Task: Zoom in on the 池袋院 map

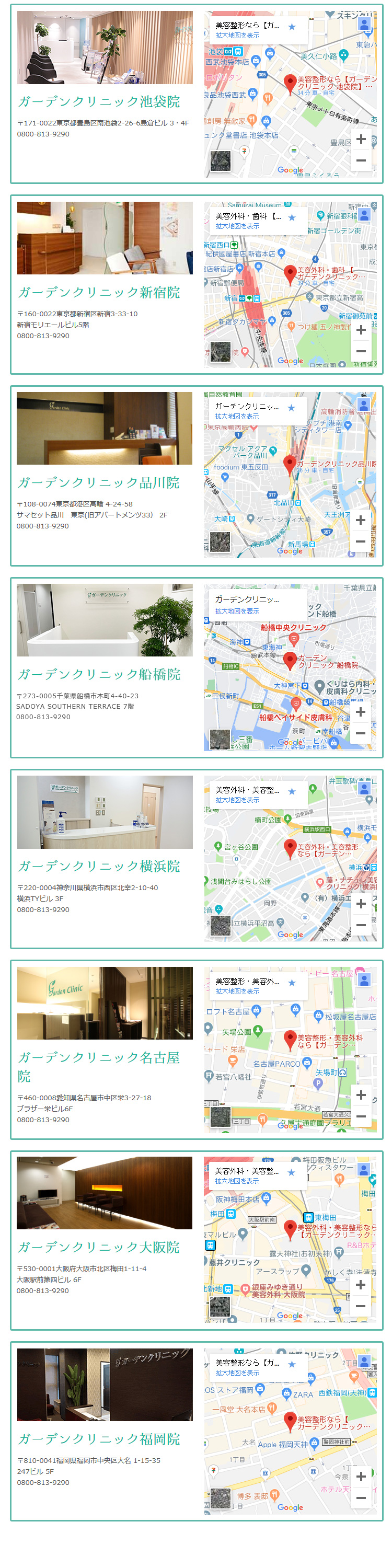Action: (x=361, y=140)
